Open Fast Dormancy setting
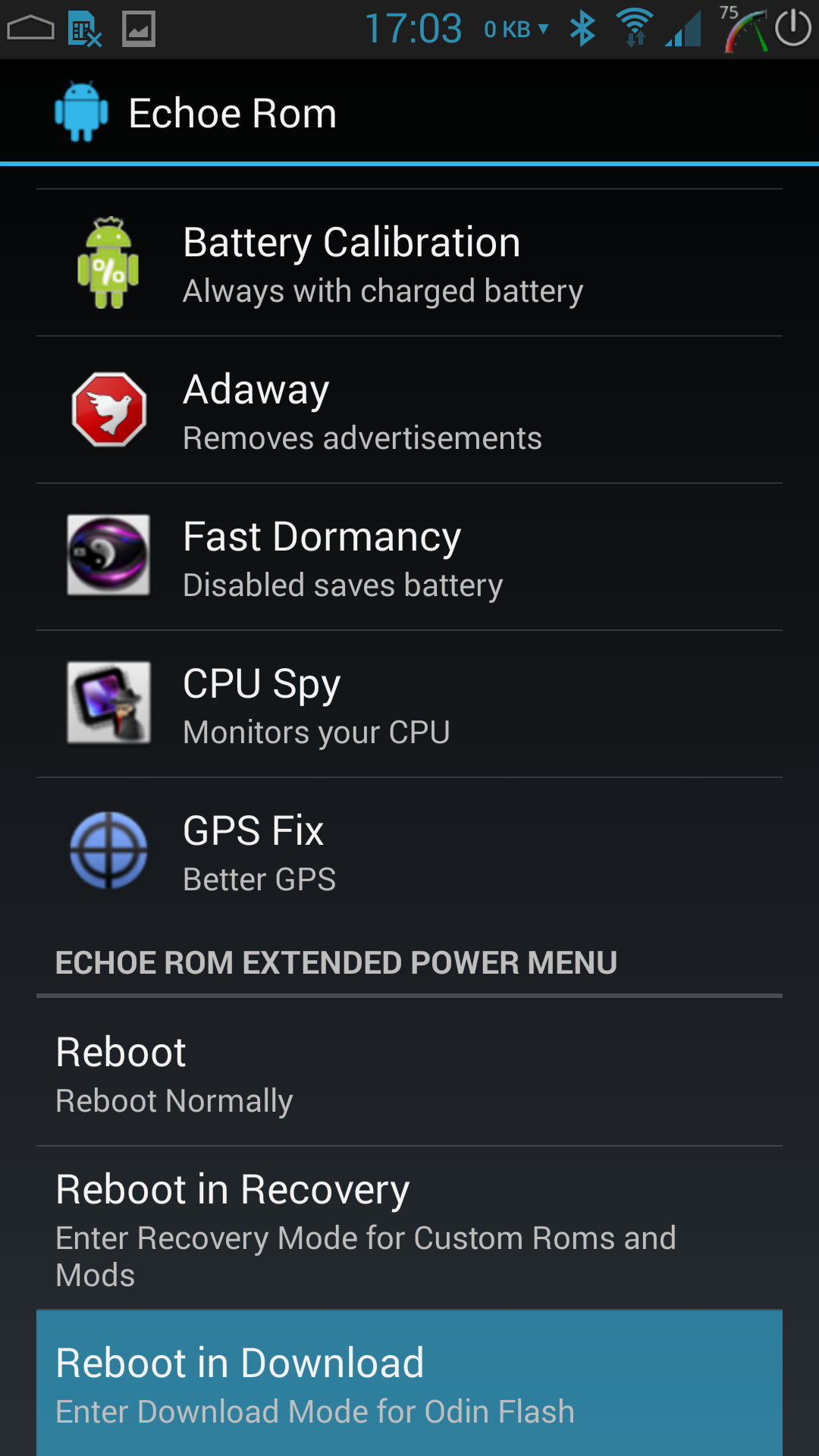The image size is (819, 1456). [409, 557]
